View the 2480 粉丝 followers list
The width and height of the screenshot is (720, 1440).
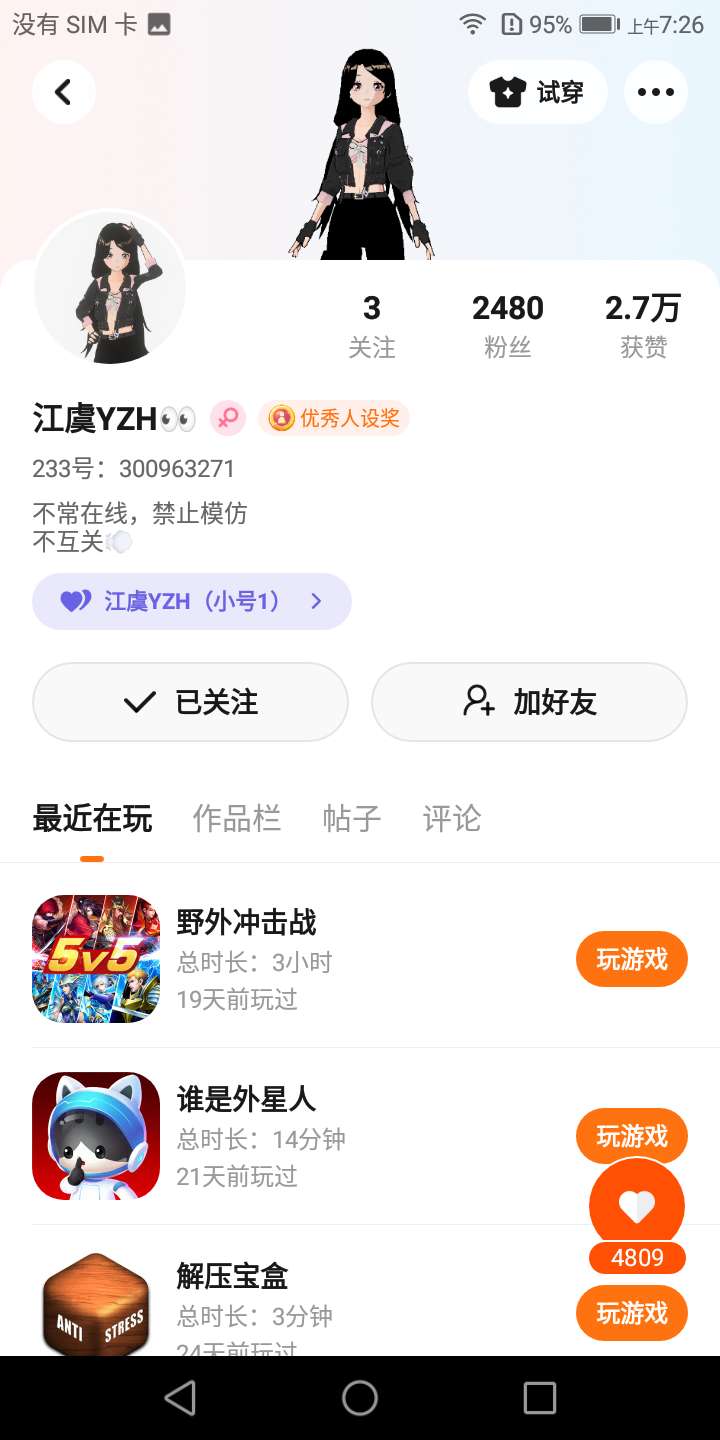(508, 326)
